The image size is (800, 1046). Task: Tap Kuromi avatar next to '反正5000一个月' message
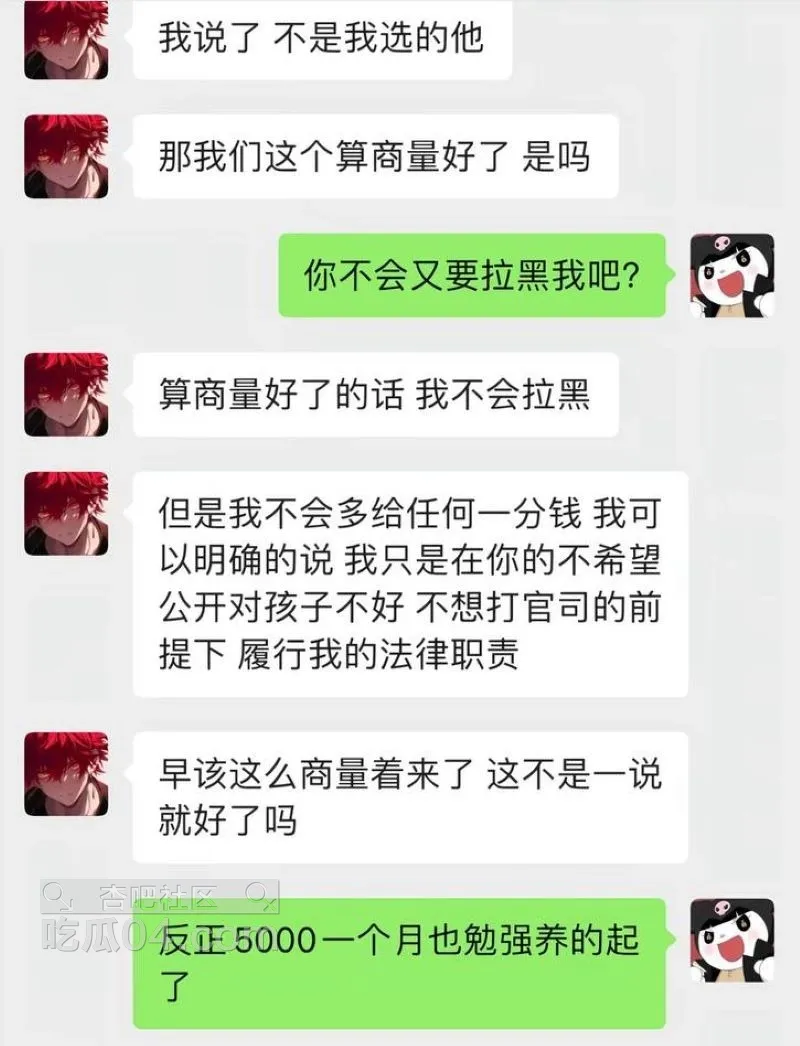coord(732,939)
